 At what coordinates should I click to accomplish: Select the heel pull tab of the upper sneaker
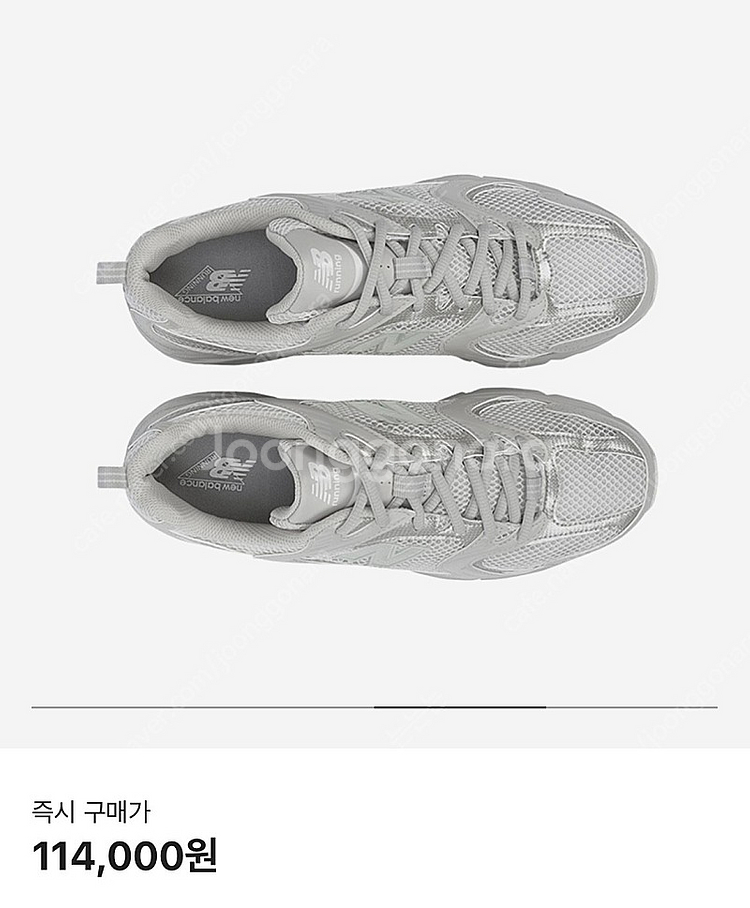click(x=108, y=272)
